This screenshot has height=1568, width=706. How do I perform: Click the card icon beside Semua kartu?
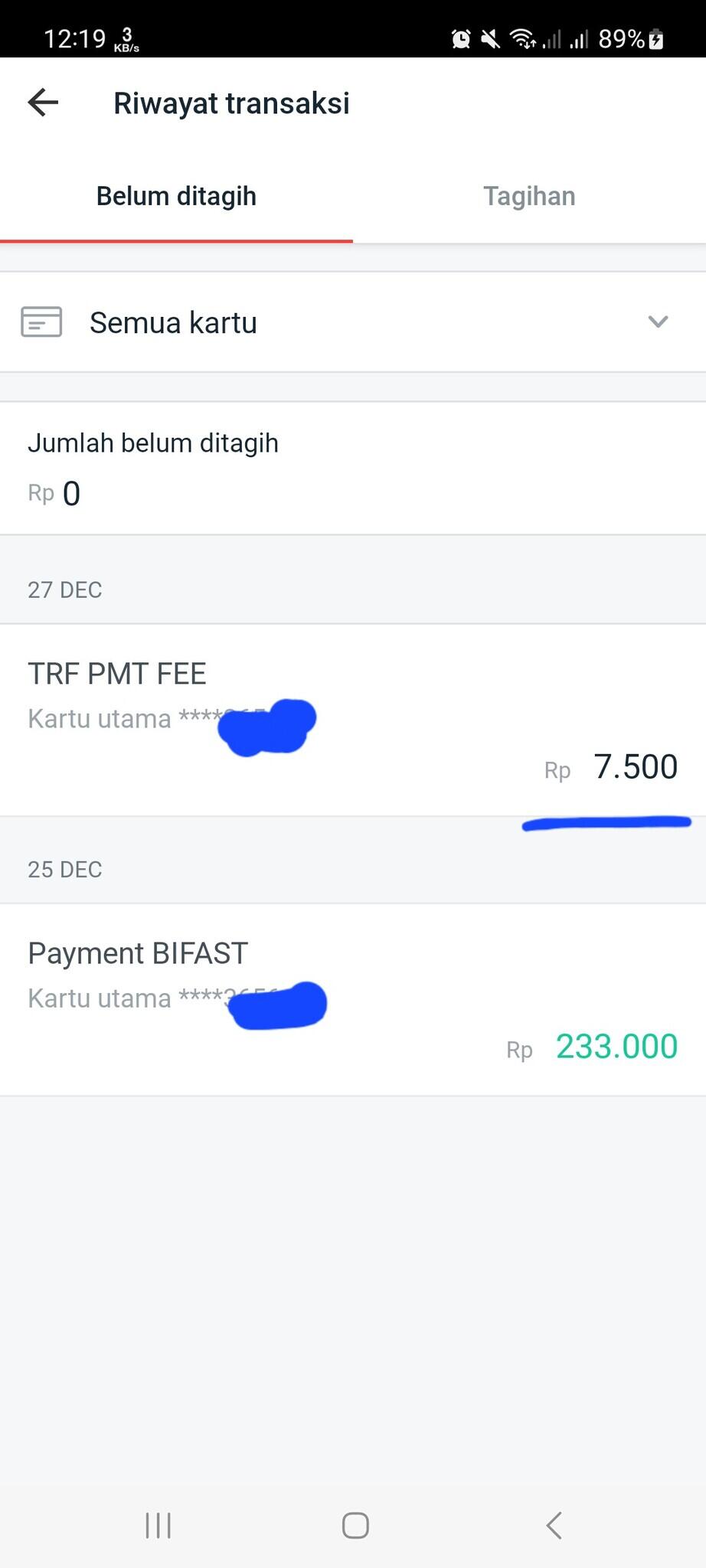40,322
